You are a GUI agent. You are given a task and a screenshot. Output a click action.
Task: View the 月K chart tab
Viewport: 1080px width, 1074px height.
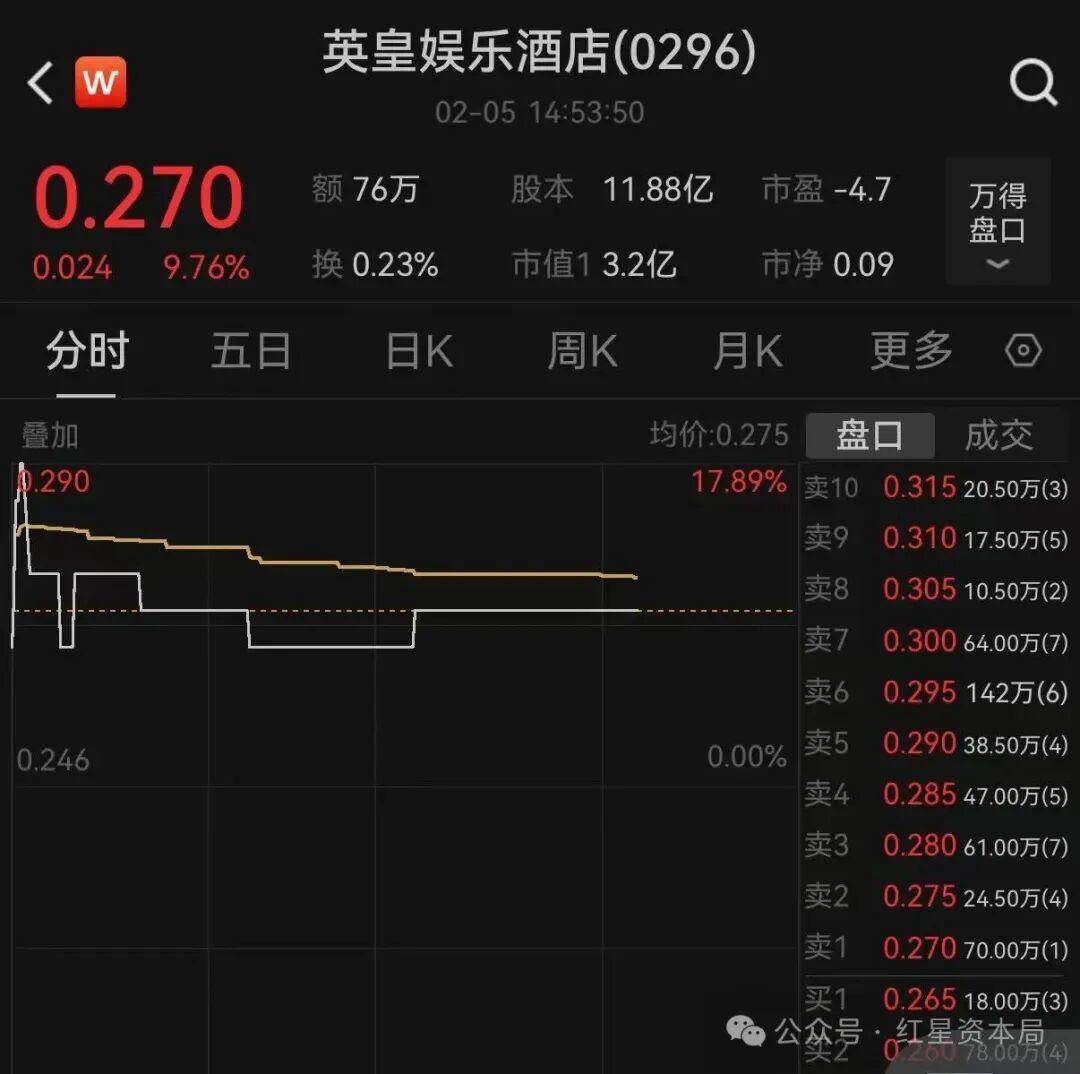click(x=747, y=352)
